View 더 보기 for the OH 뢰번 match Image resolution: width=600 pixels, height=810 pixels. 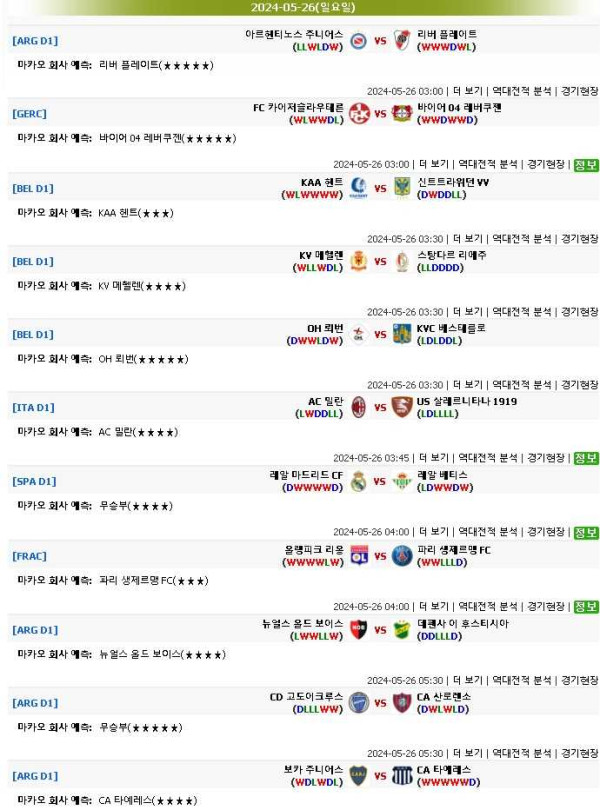(468, 312)
